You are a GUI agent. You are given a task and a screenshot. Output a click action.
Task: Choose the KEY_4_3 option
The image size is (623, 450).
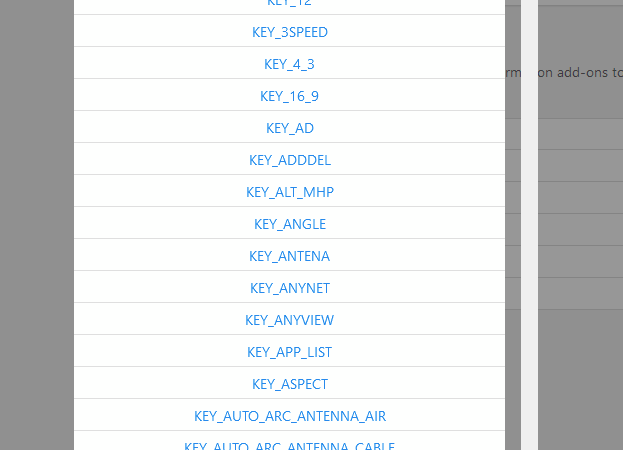pyautogui.click(x=289, y=64)
